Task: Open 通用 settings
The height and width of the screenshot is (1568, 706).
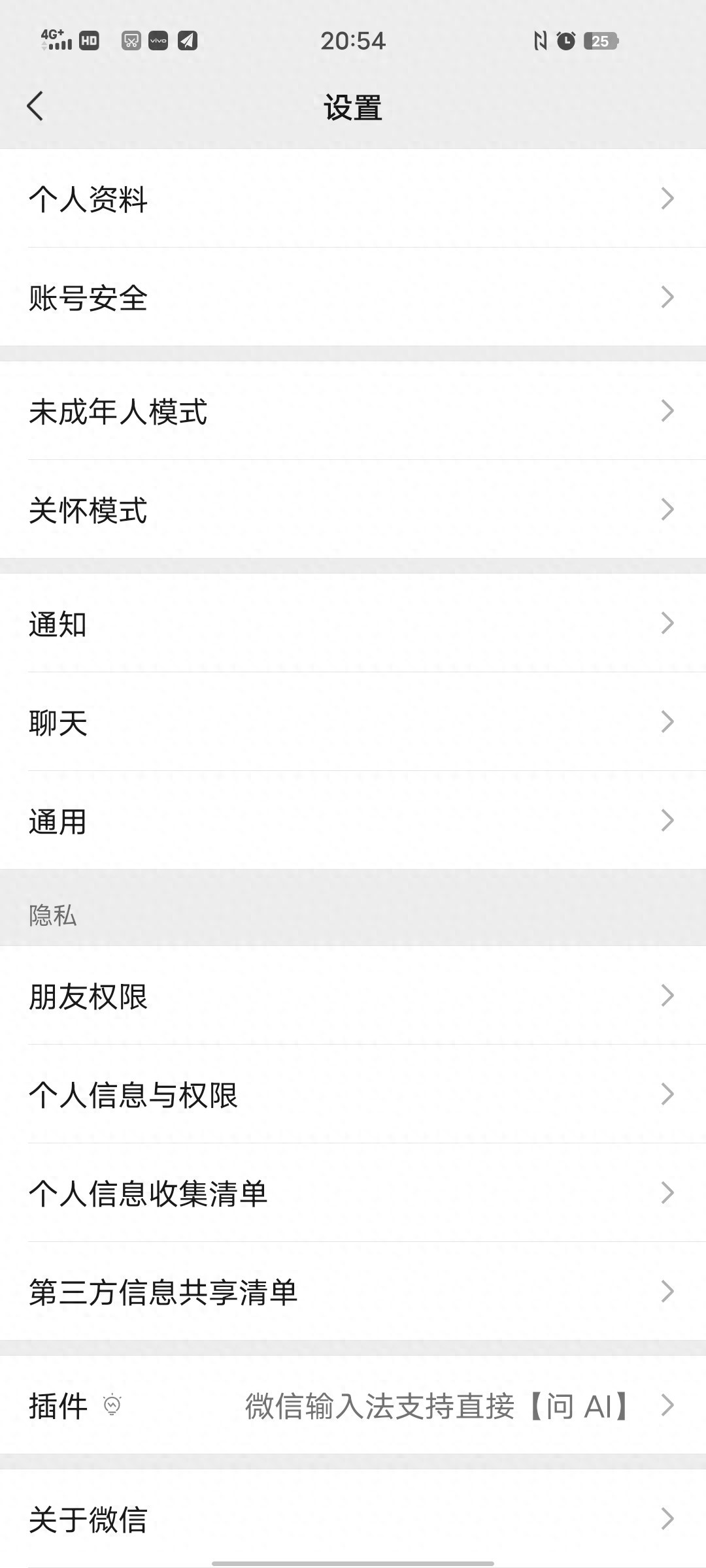Action: [x=353, y=822]
